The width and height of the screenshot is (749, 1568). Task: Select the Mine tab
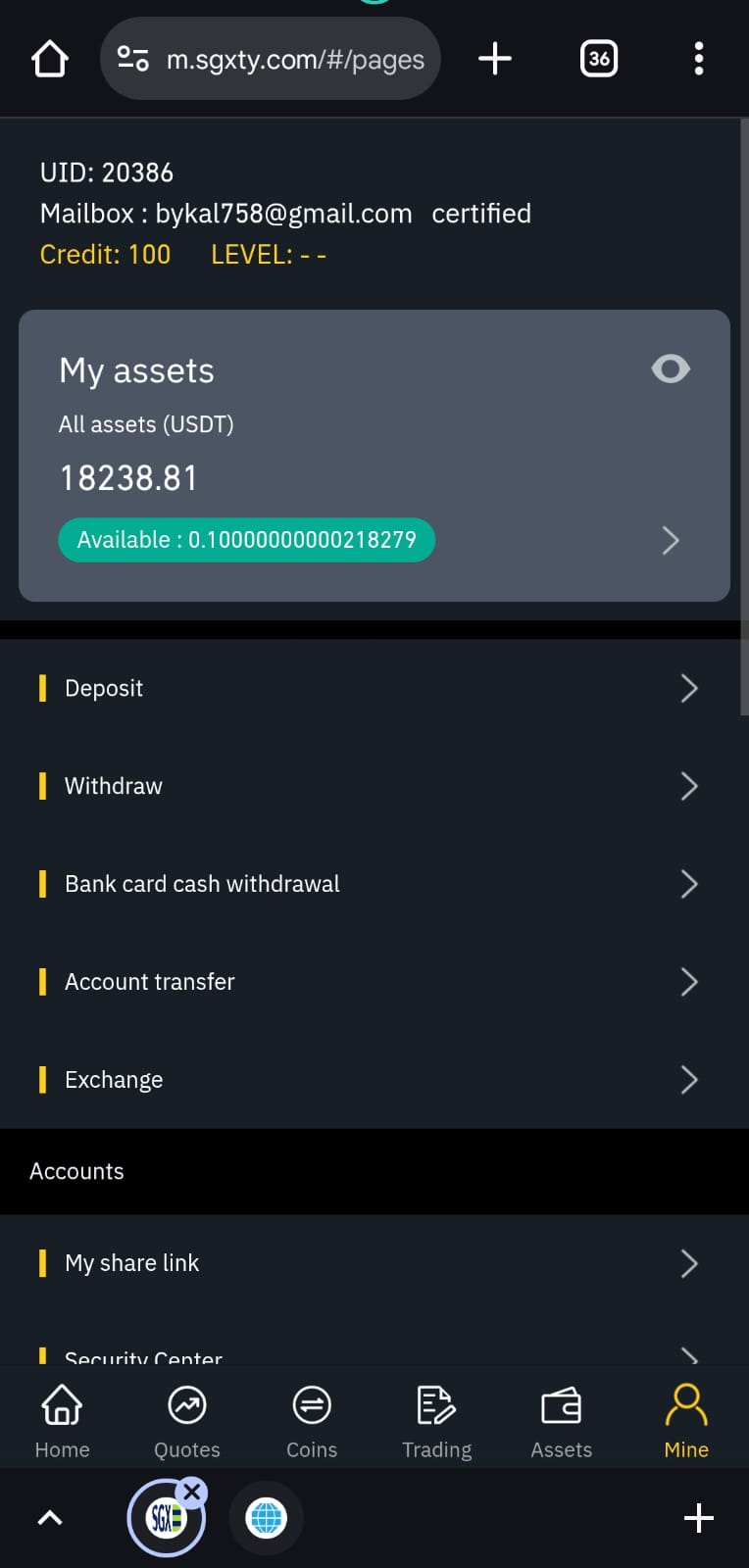686,1421
